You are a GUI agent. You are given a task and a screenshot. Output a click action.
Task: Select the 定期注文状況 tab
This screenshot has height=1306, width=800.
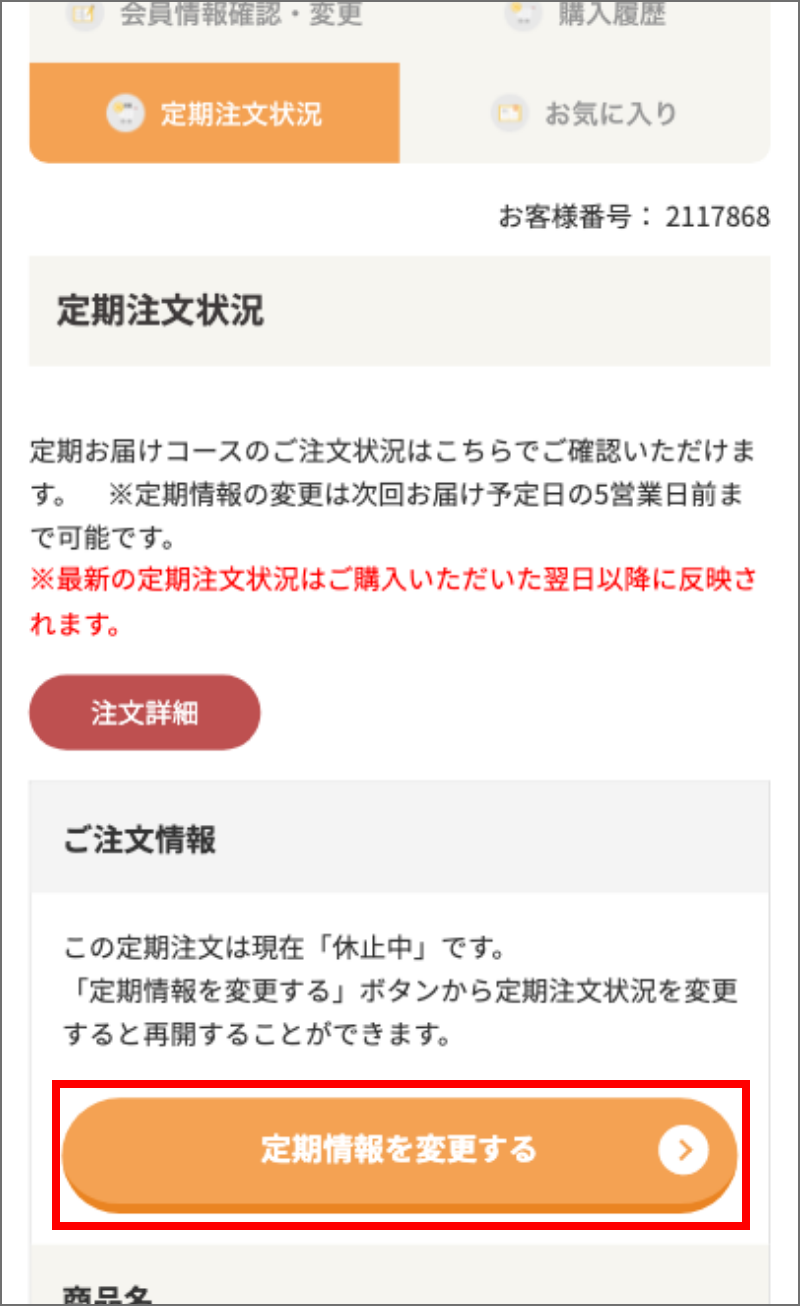(214, 113)
